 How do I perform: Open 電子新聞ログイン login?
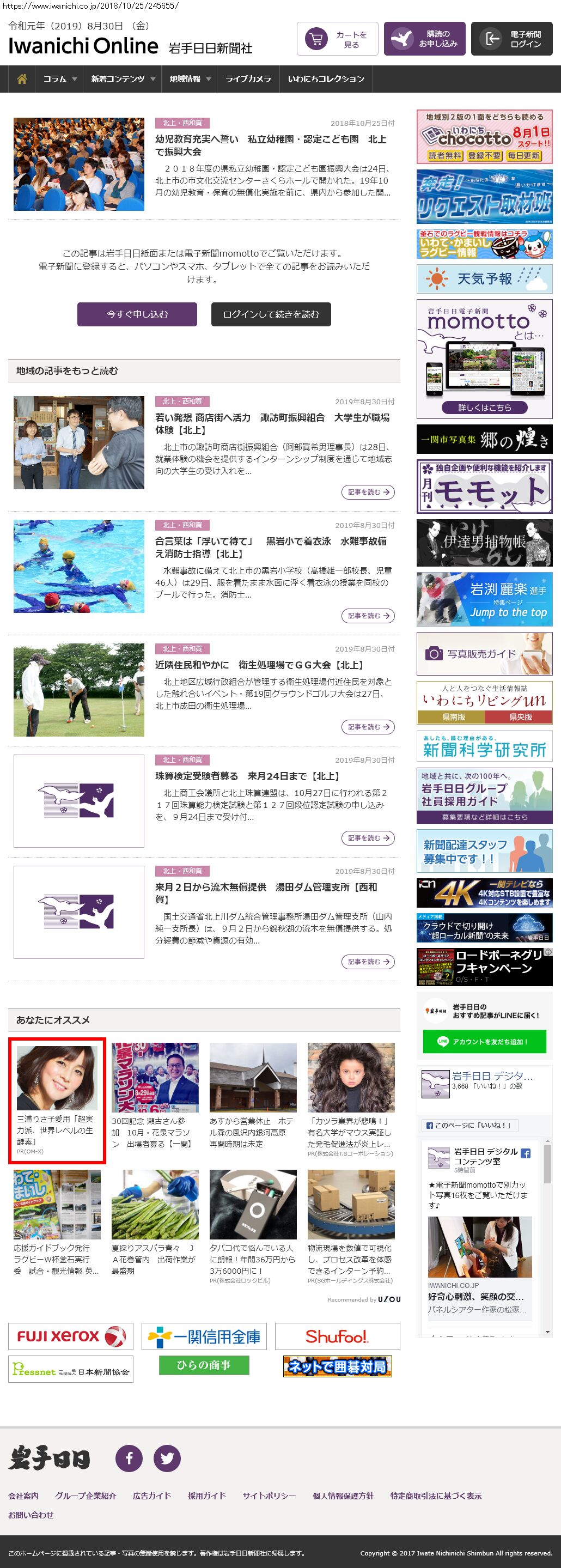tap(511, 40)
